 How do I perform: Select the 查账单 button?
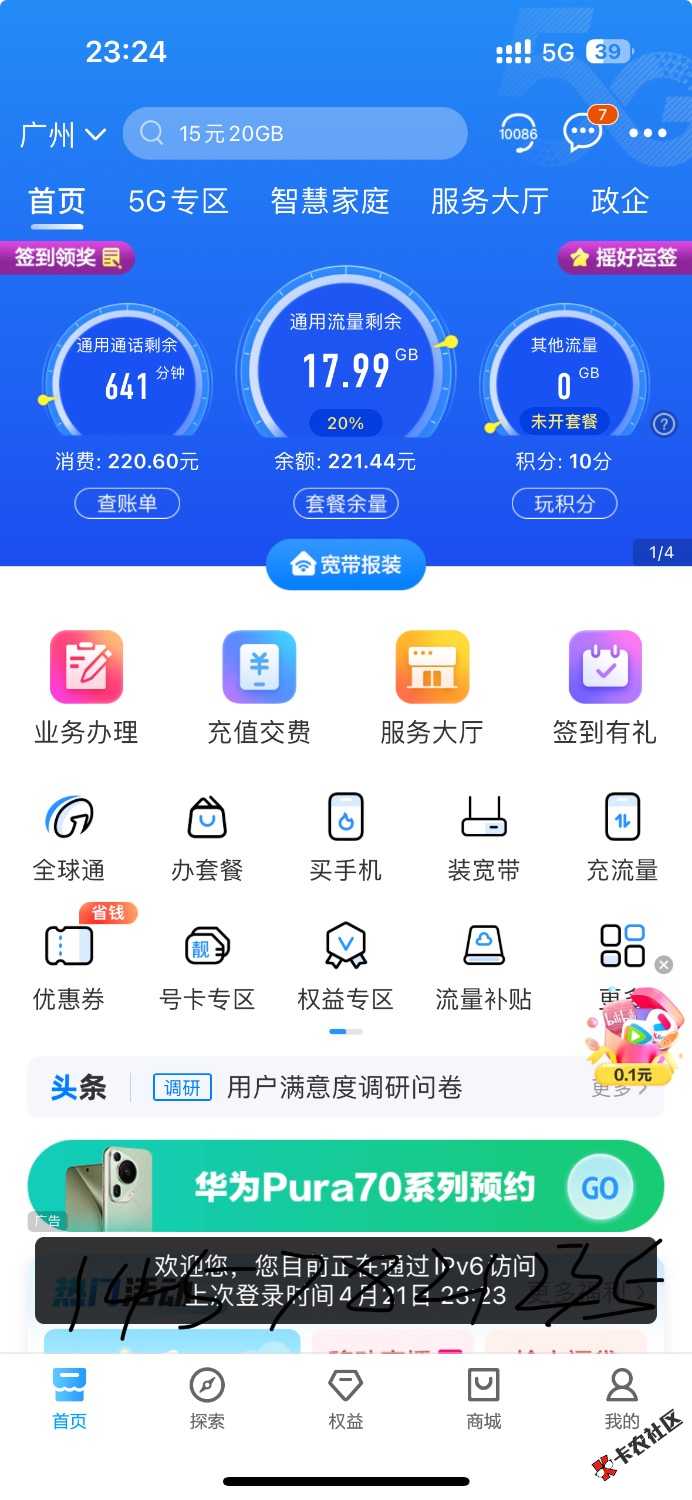click(x=127, y=504)
